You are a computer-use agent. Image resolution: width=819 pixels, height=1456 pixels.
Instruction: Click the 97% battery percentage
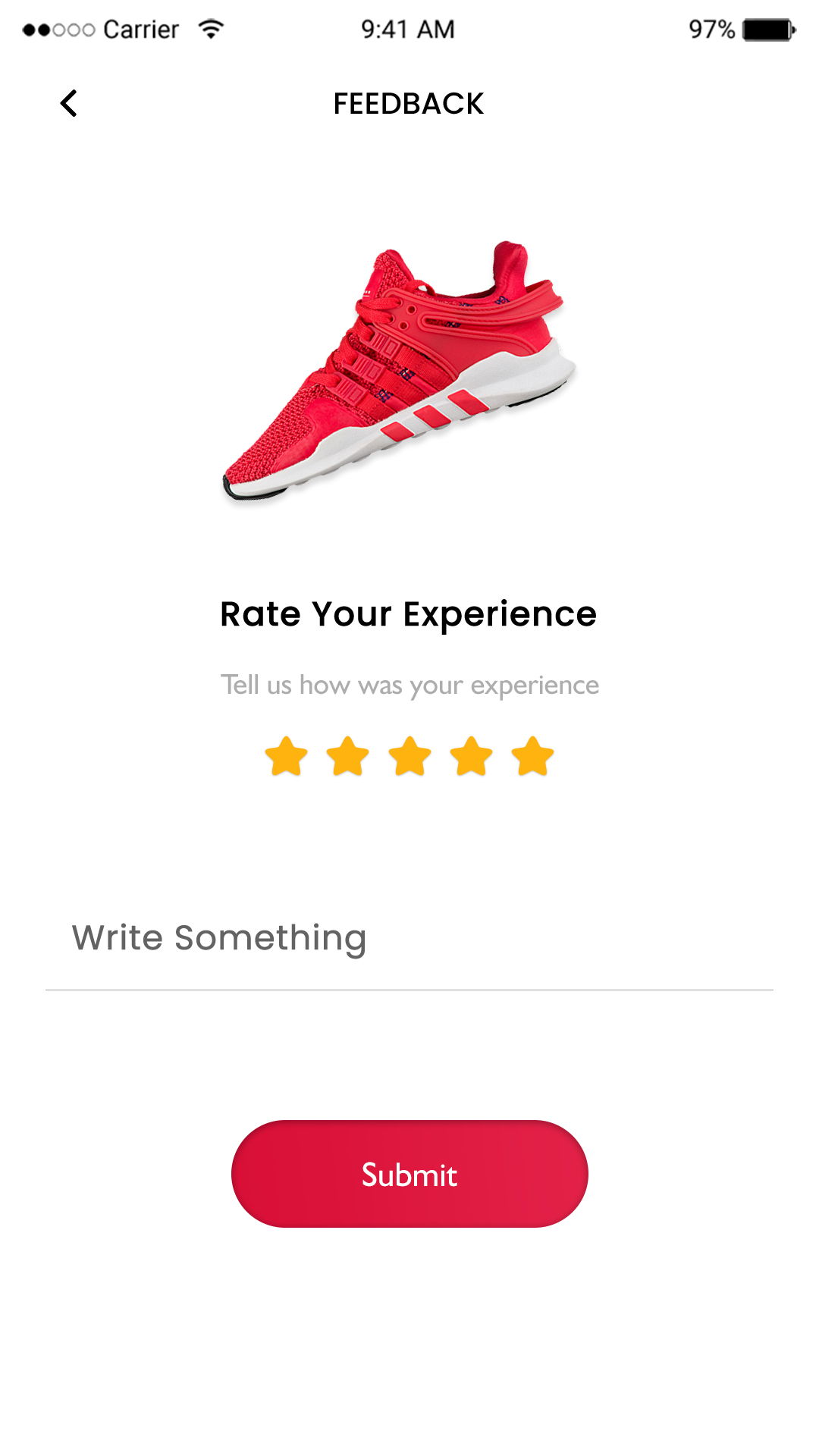click(x=711, y=29)
